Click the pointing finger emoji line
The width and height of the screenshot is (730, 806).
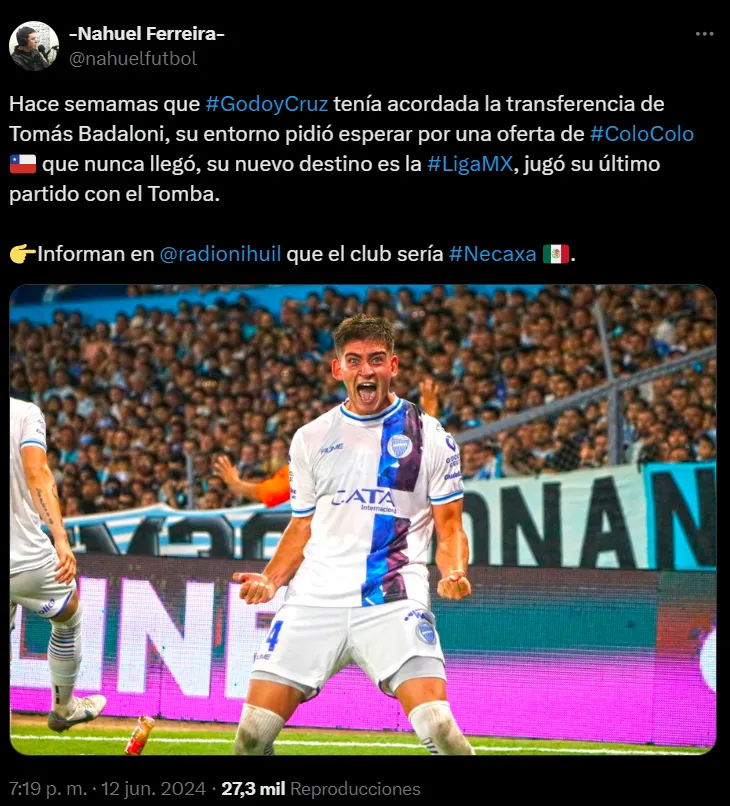pyautogui.click(x=22, y=255)
